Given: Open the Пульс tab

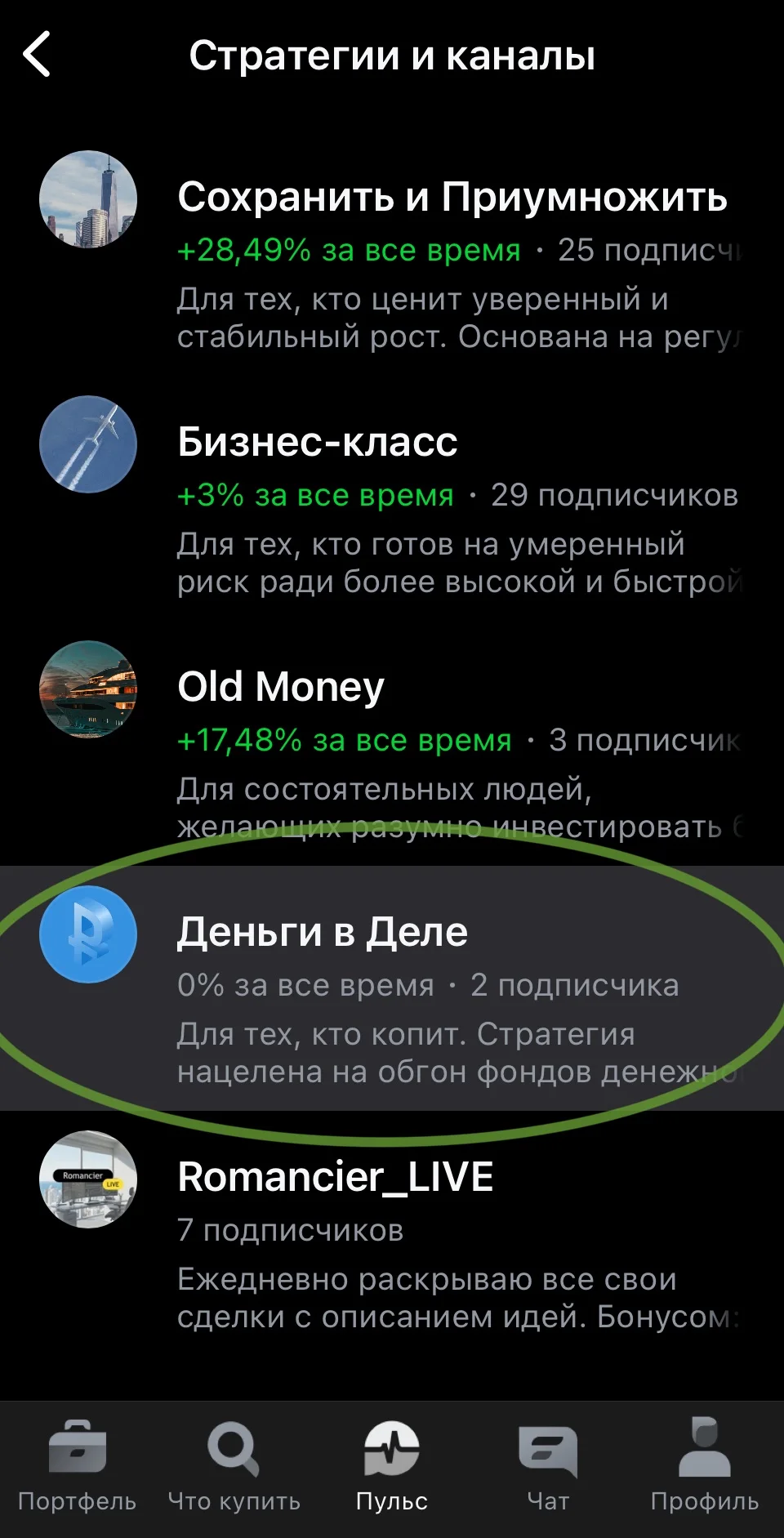Looking at the screenshot, I should click(x=392, y=1466).
